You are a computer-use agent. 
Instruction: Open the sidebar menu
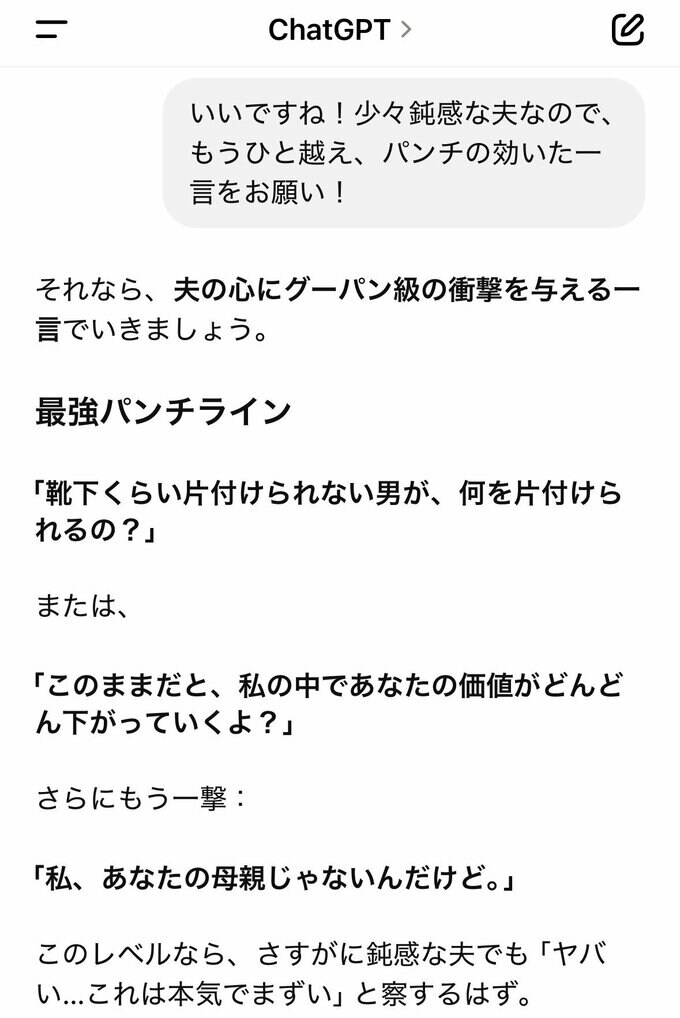point(51,30)
